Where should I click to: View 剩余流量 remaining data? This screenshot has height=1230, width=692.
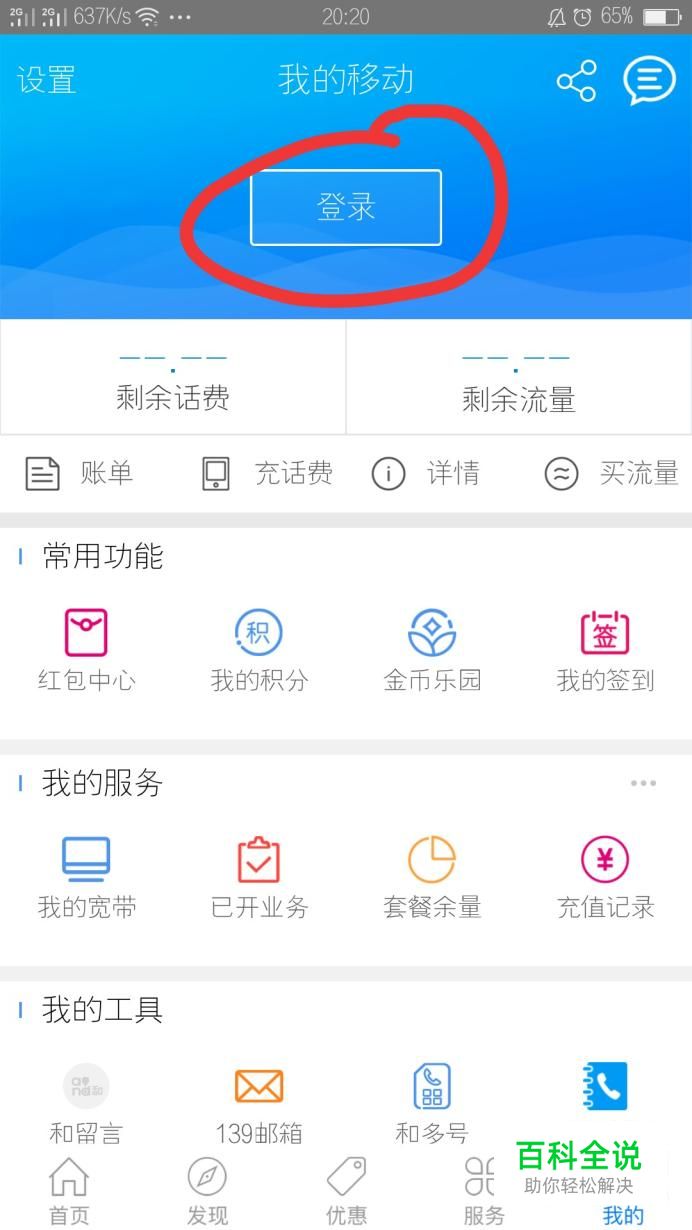click(518, 378)
